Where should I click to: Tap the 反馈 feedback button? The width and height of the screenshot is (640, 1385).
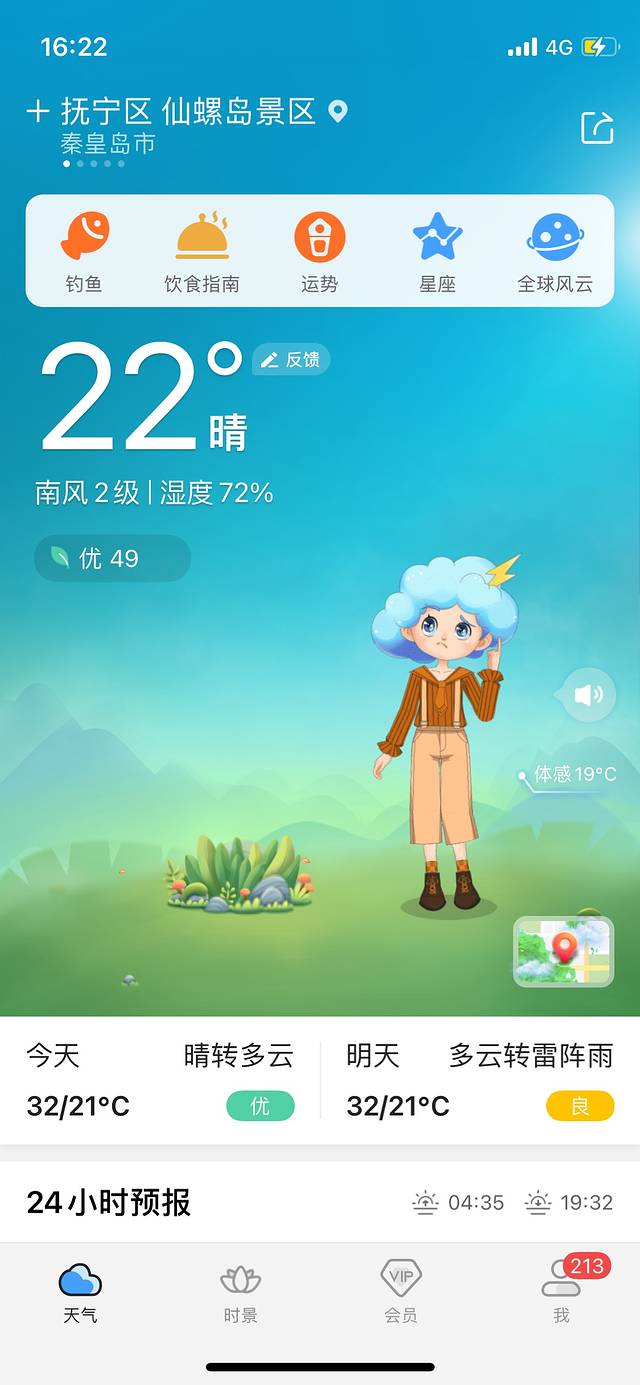tap(291, 360)
